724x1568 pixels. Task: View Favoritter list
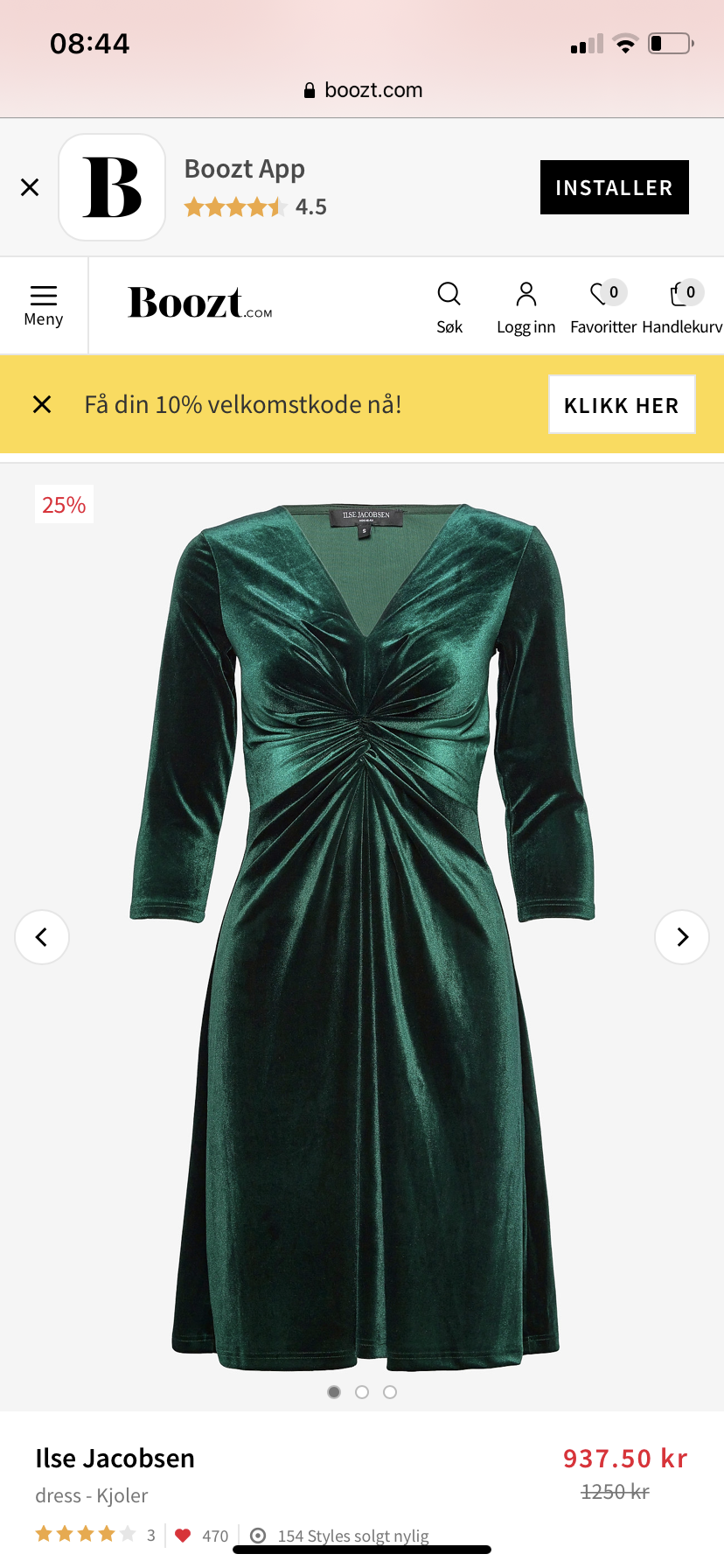603,308
